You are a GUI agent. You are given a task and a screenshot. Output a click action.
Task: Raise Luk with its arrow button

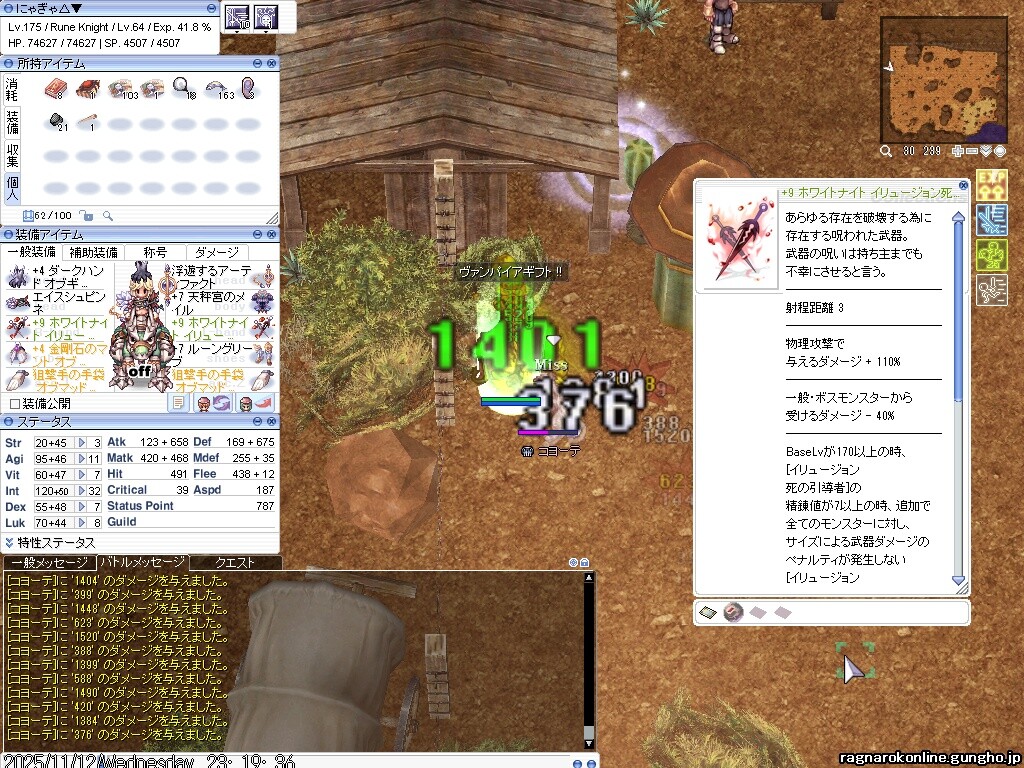(82, 522)
